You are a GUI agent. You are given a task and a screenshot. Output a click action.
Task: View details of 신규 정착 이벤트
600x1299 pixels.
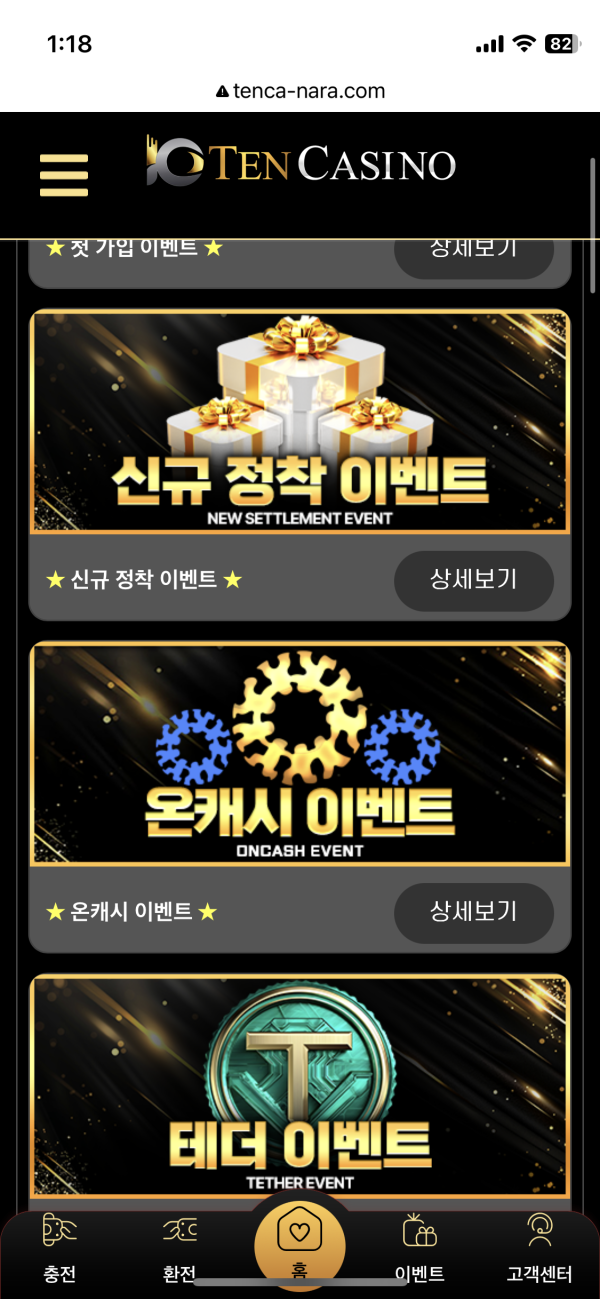tap(473, 580)
